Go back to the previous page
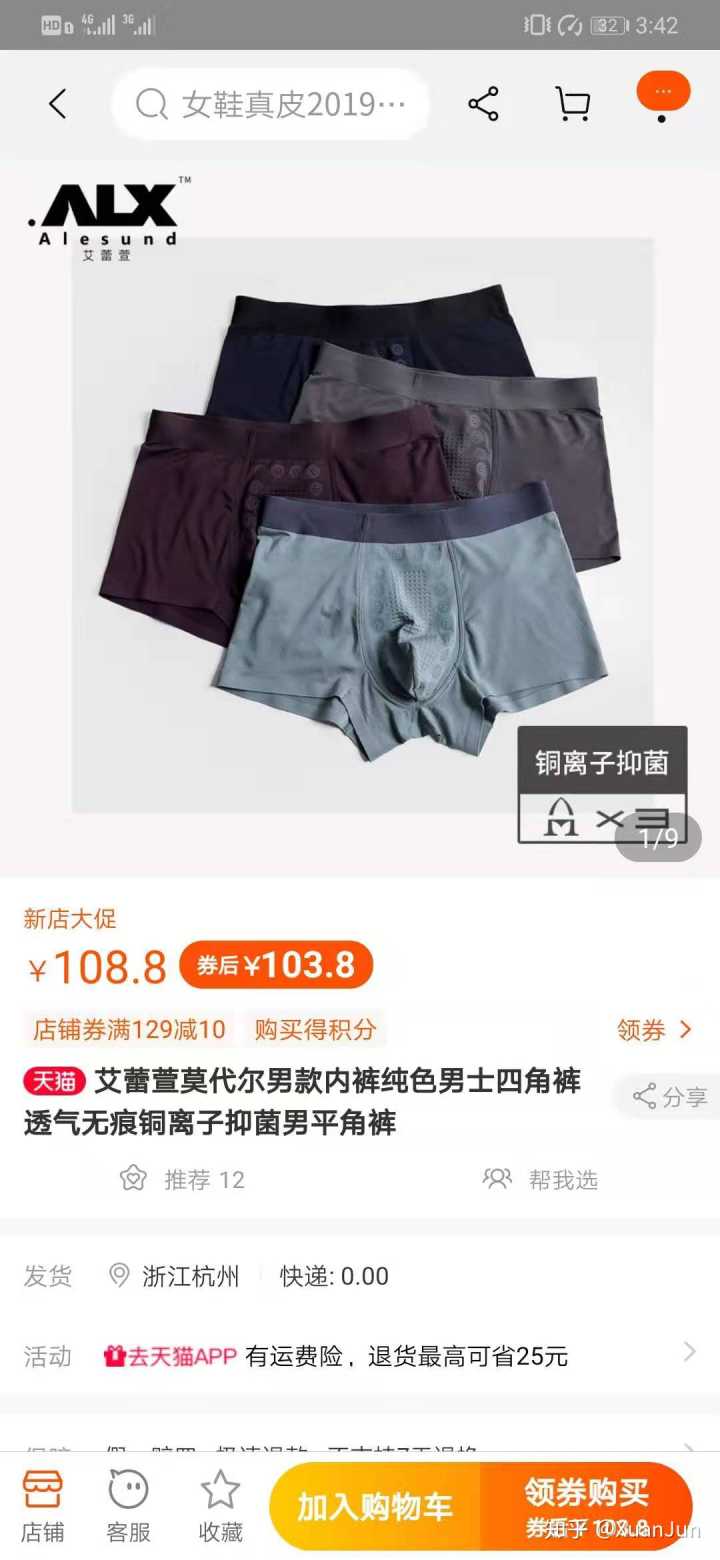 tap(58, 104)
